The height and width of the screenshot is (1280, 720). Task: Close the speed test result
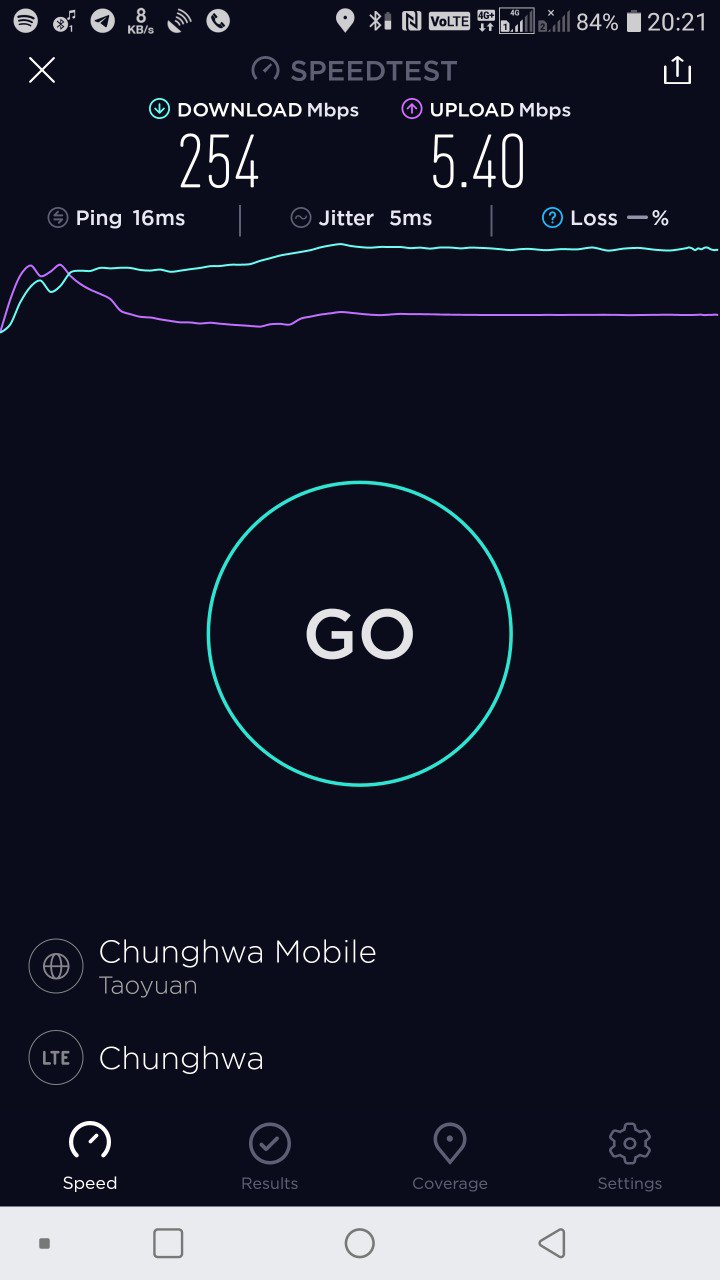pyautogui.click(x=42, y=70)
